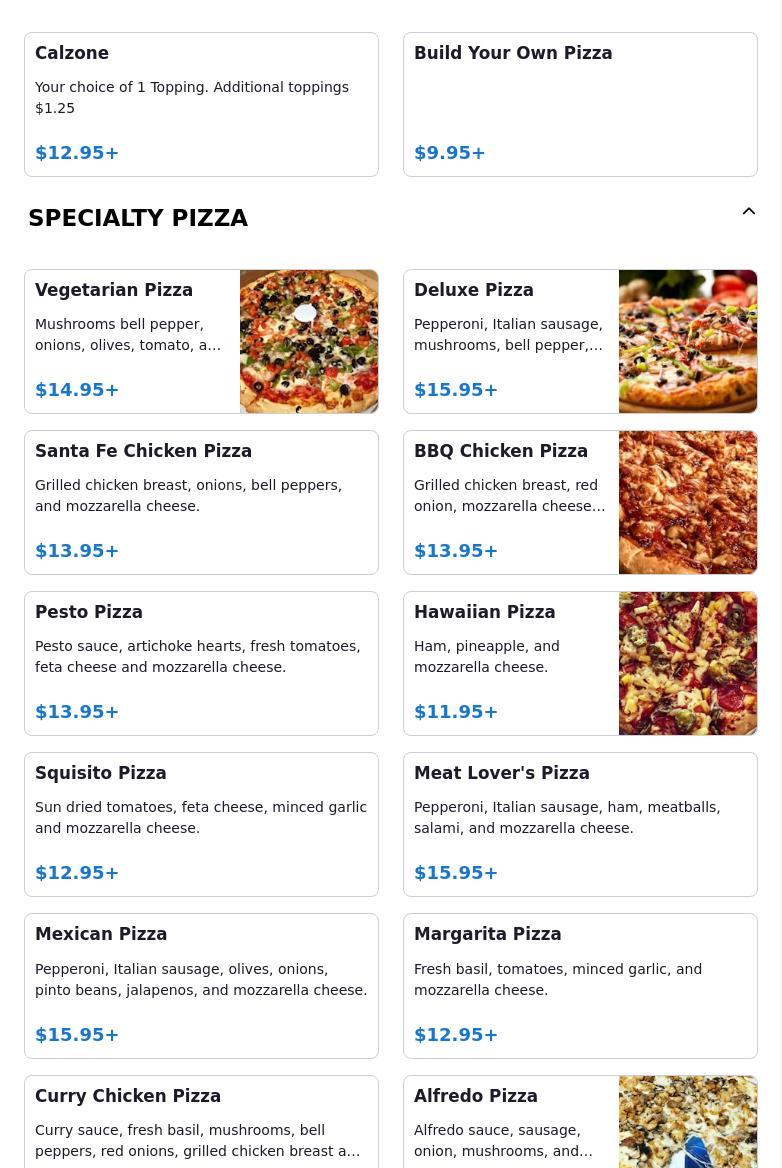Select Build Your Own Pizza
Image resolution: width=782 pixels, height=1168 pixels.
point(580,104)
